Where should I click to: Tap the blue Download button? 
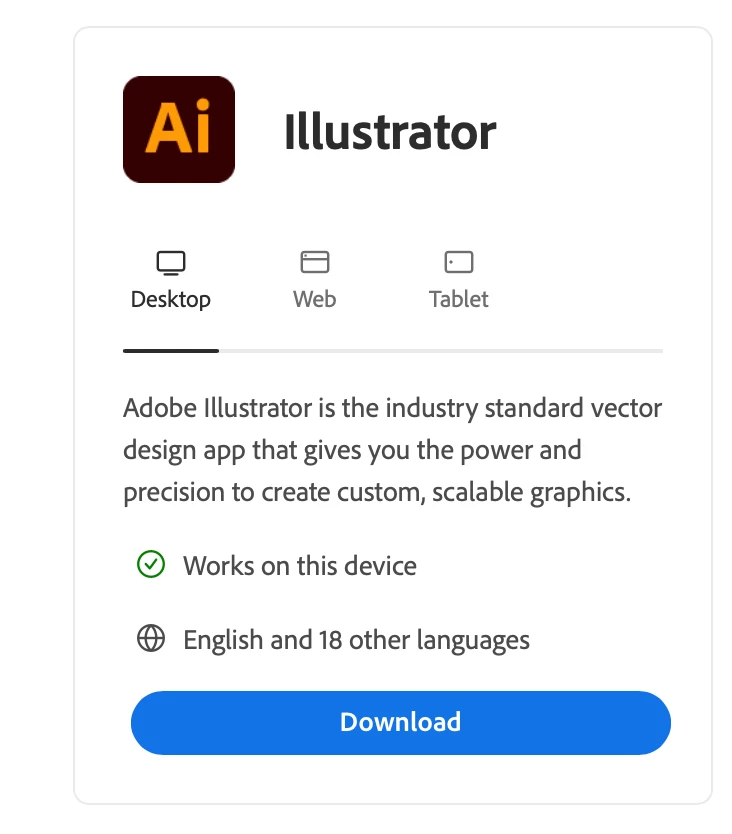[401, 722]
